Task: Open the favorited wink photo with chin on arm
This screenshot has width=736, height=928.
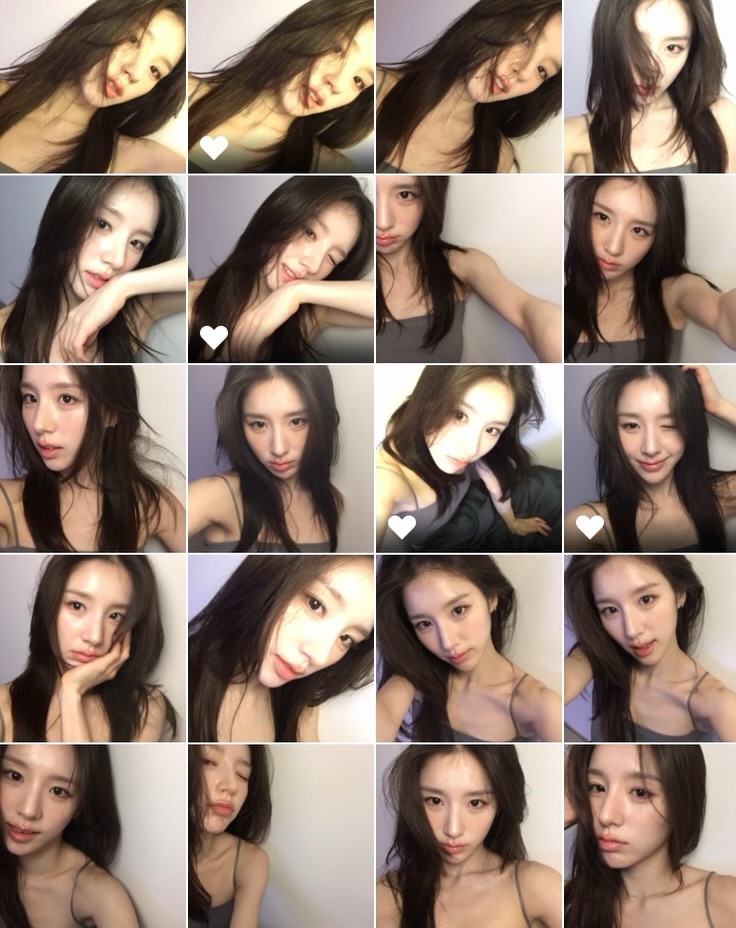Action: click(281, 269)
